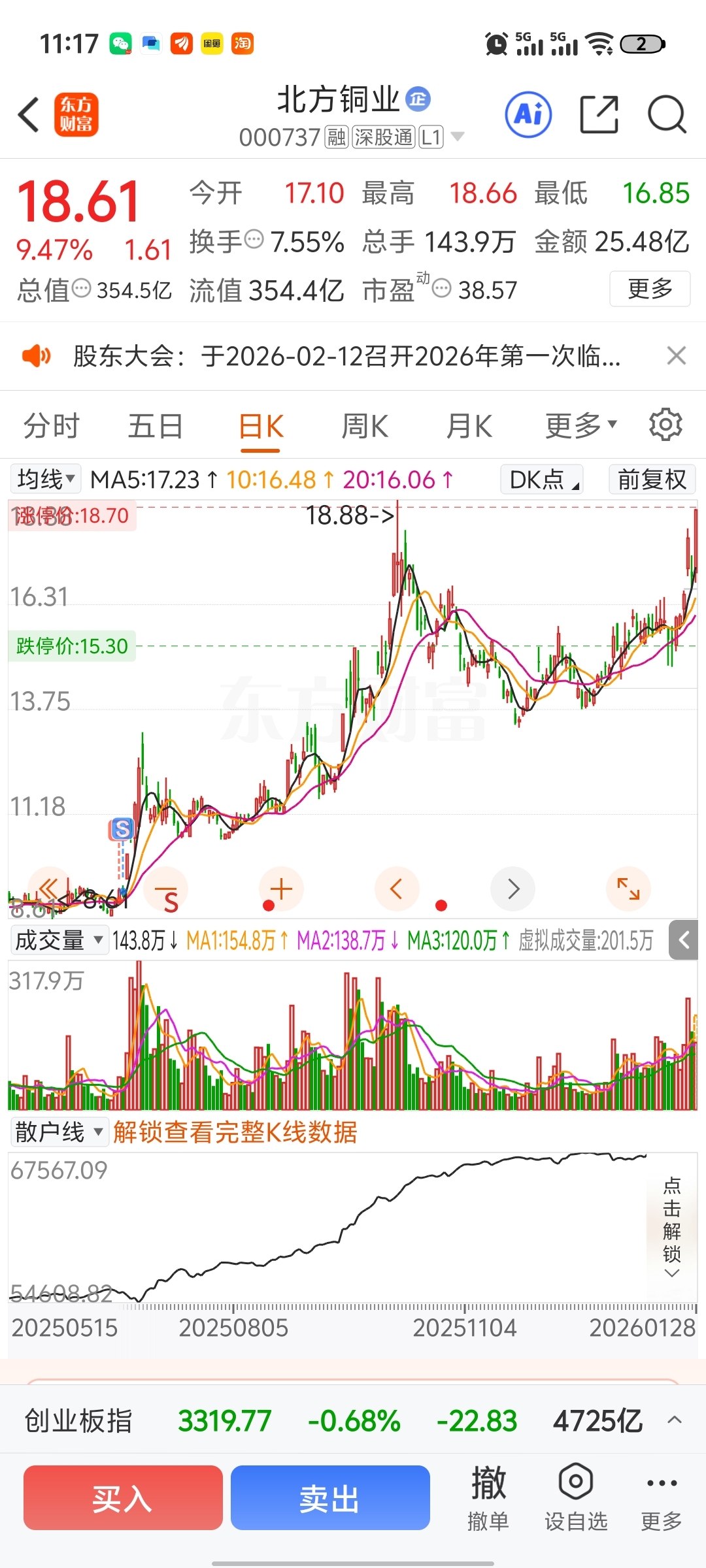Viewport: 706px width, 1568px height.
Task: Switch to the 分时 chart tab
Action: pos(51,427)
